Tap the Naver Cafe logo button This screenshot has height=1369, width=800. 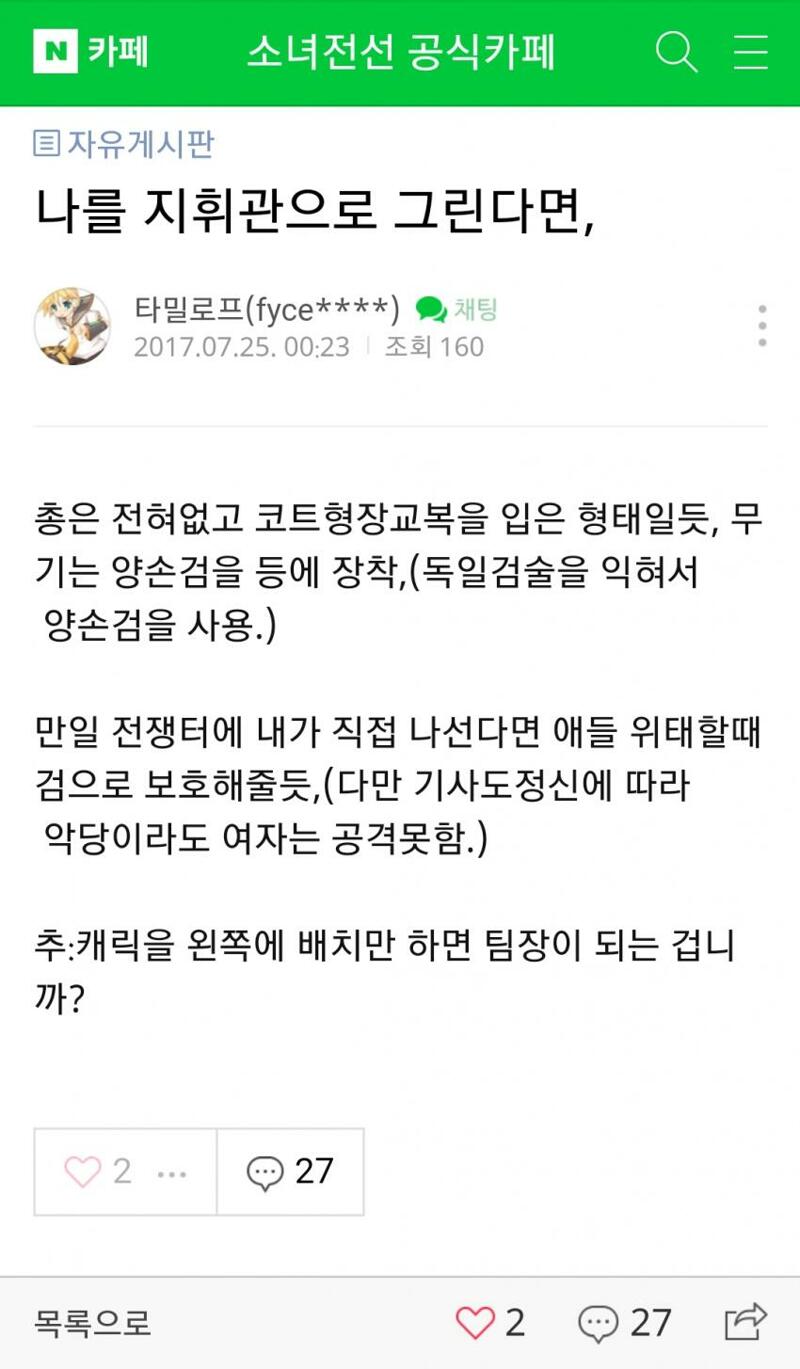(91, 51)
